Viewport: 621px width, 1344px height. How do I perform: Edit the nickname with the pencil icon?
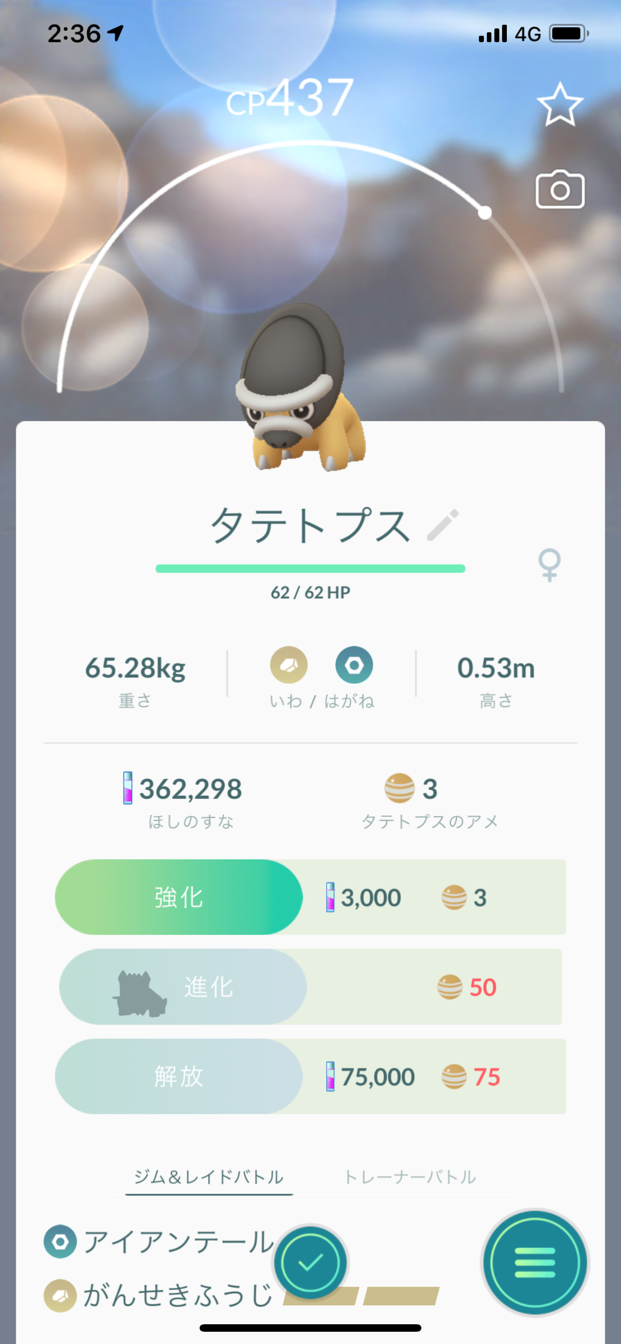(443, 525)
